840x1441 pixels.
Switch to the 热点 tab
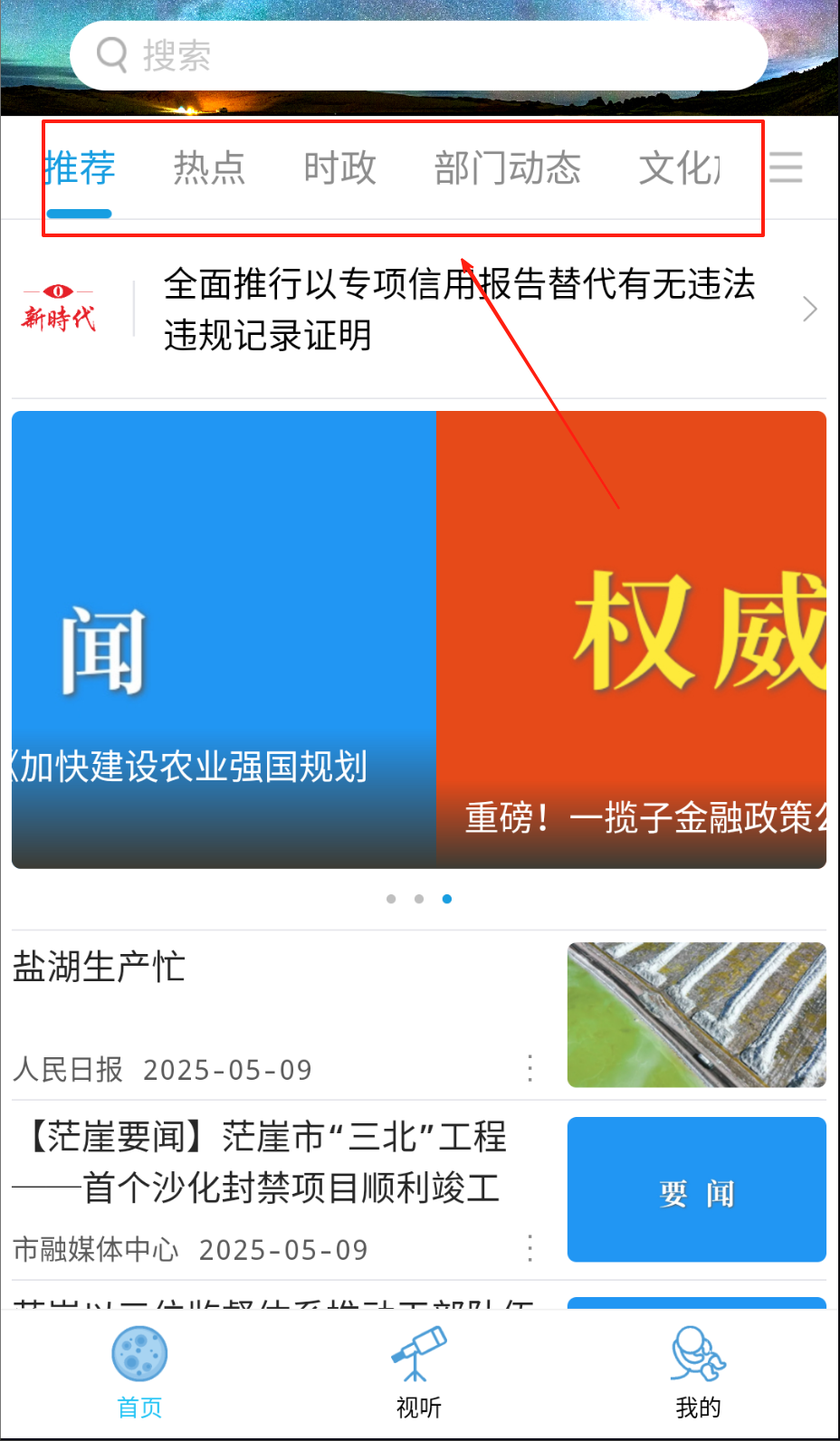[209, 168]
